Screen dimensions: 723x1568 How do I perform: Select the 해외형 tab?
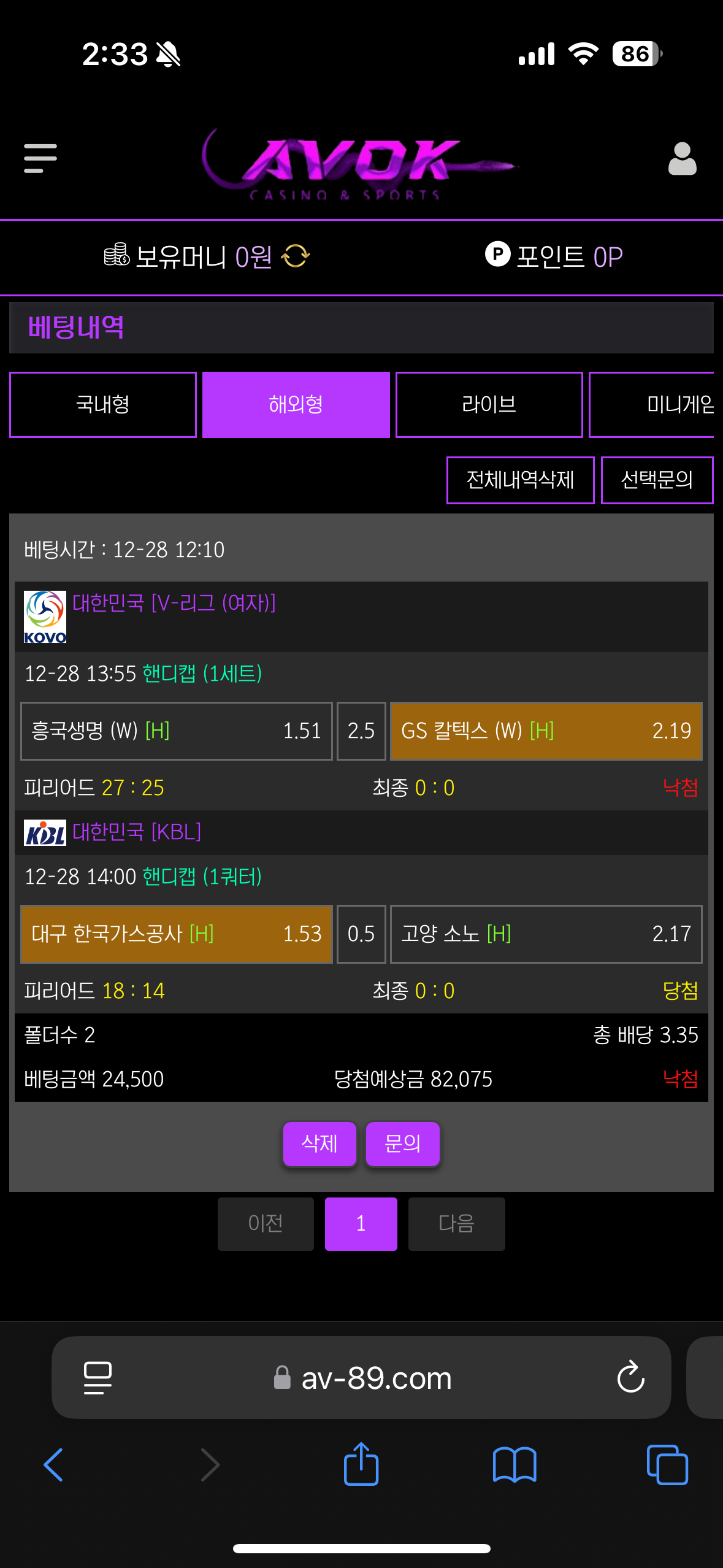click(296, 404)
